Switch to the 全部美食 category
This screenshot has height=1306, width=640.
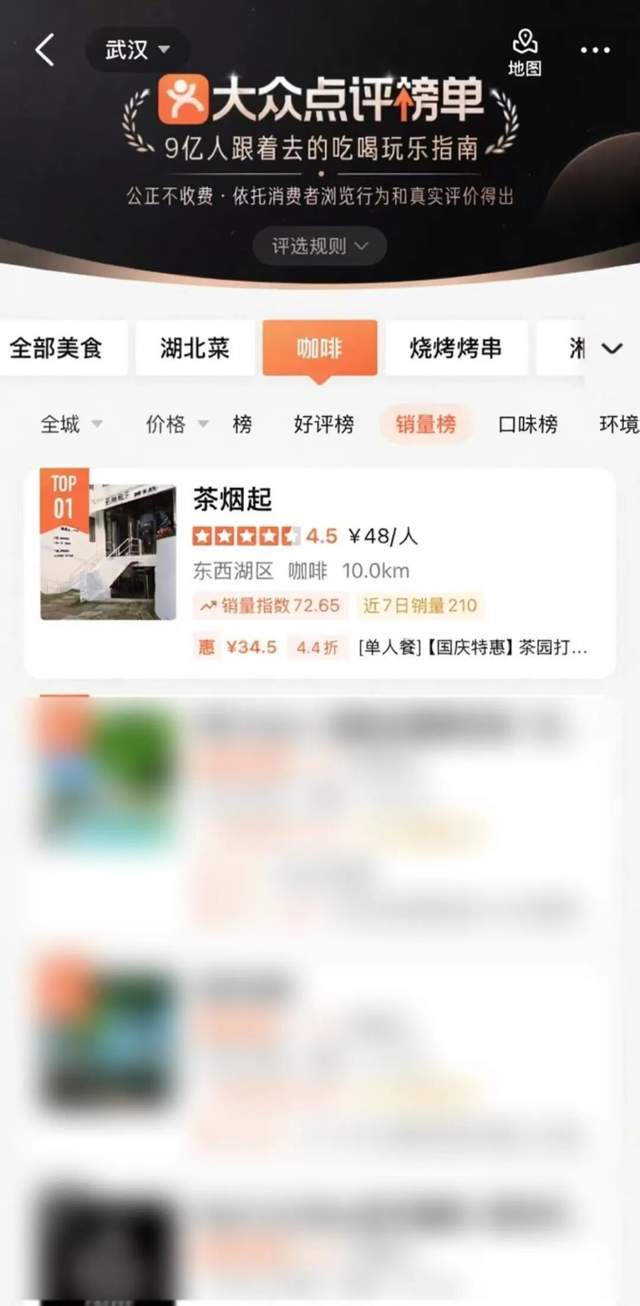56,348
